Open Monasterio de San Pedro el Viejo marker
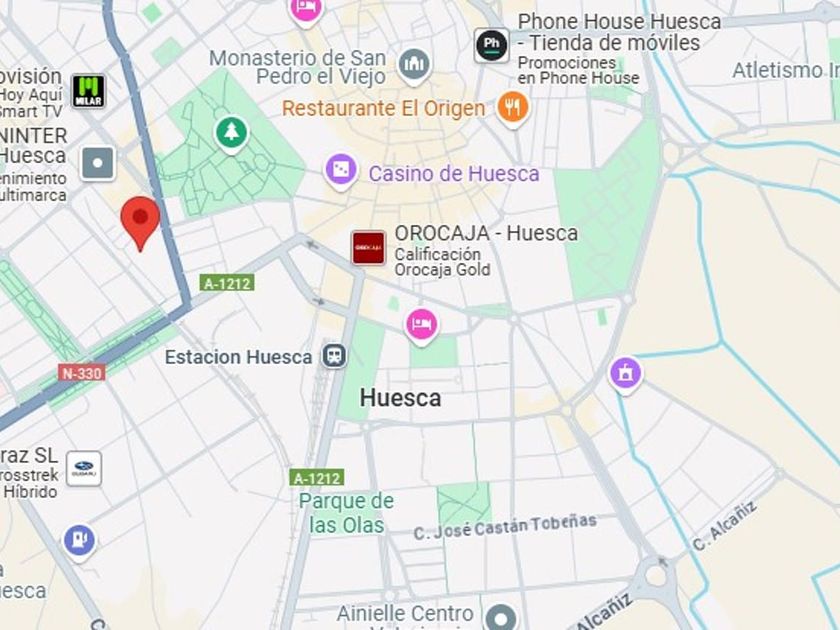The image size is (840, 630). 414,66
